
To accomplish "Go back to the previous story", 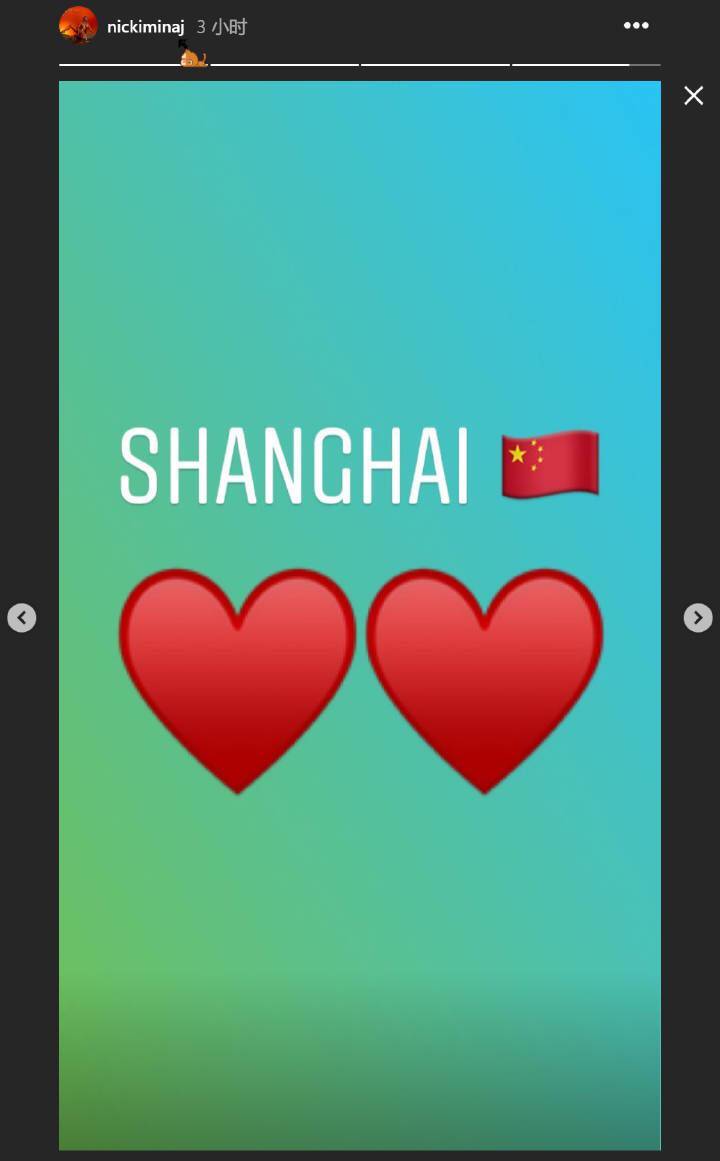I will click(x=21, y=618).
